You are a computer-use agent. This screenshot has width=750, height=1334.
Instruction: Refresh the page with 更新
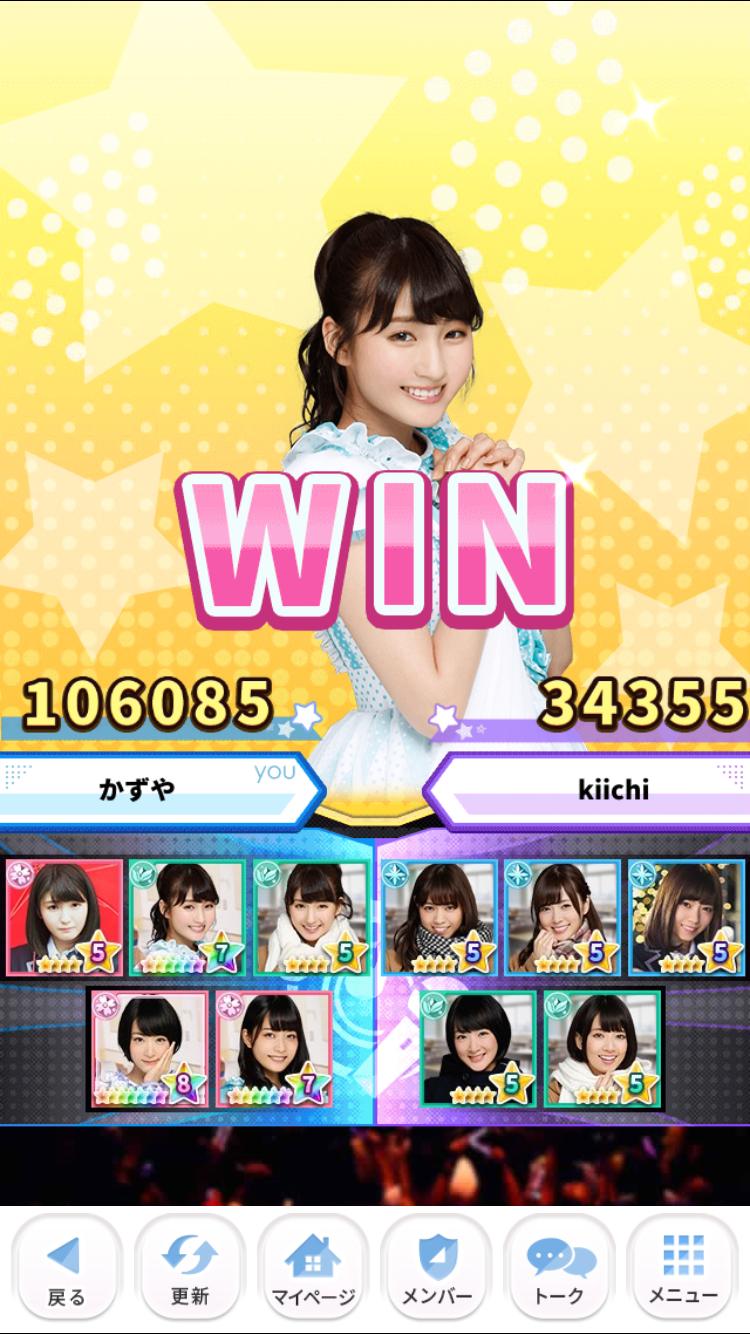click(189, 1269)
